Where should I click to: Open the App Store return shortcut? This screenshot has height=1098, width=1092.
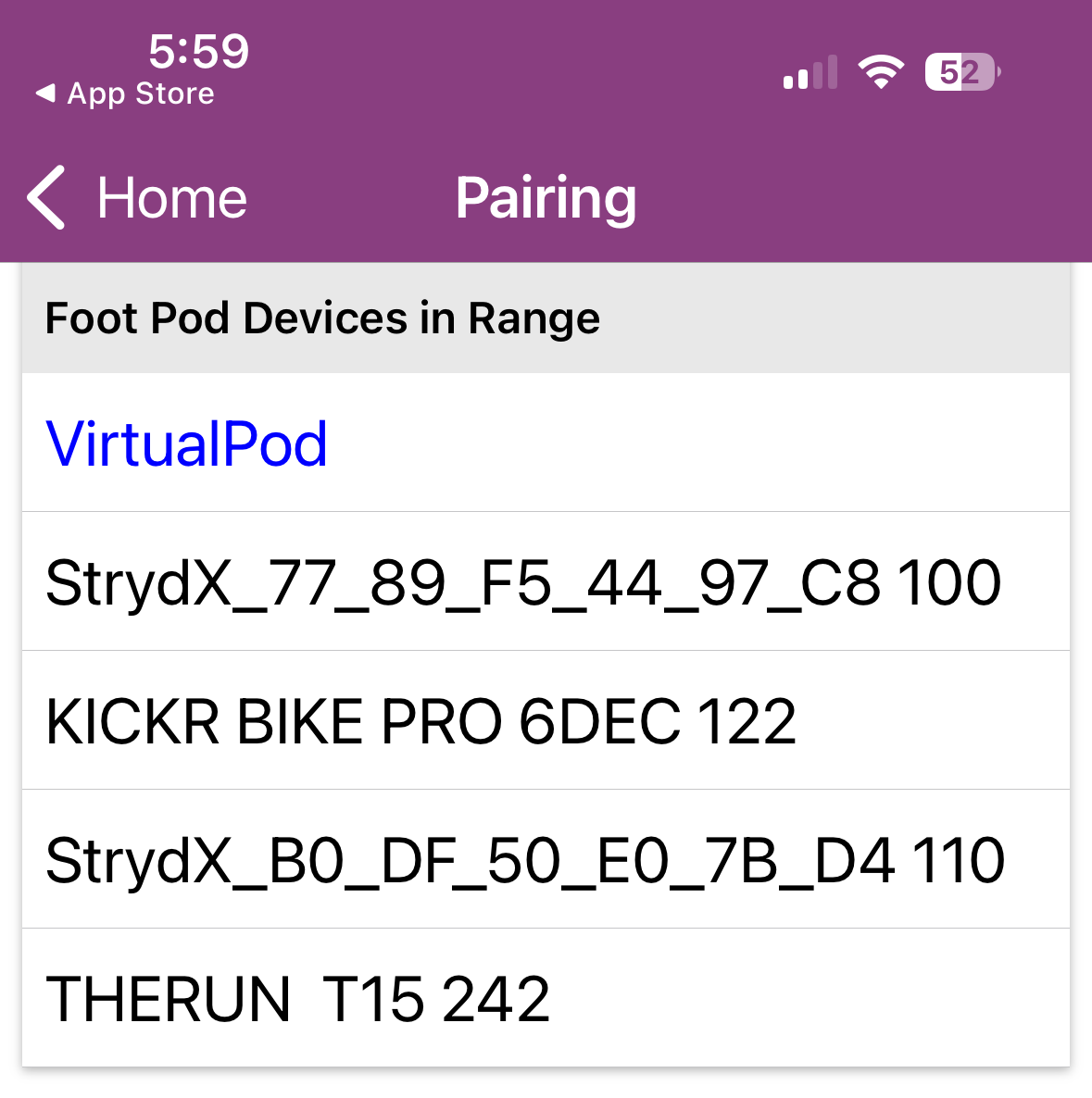125,93
